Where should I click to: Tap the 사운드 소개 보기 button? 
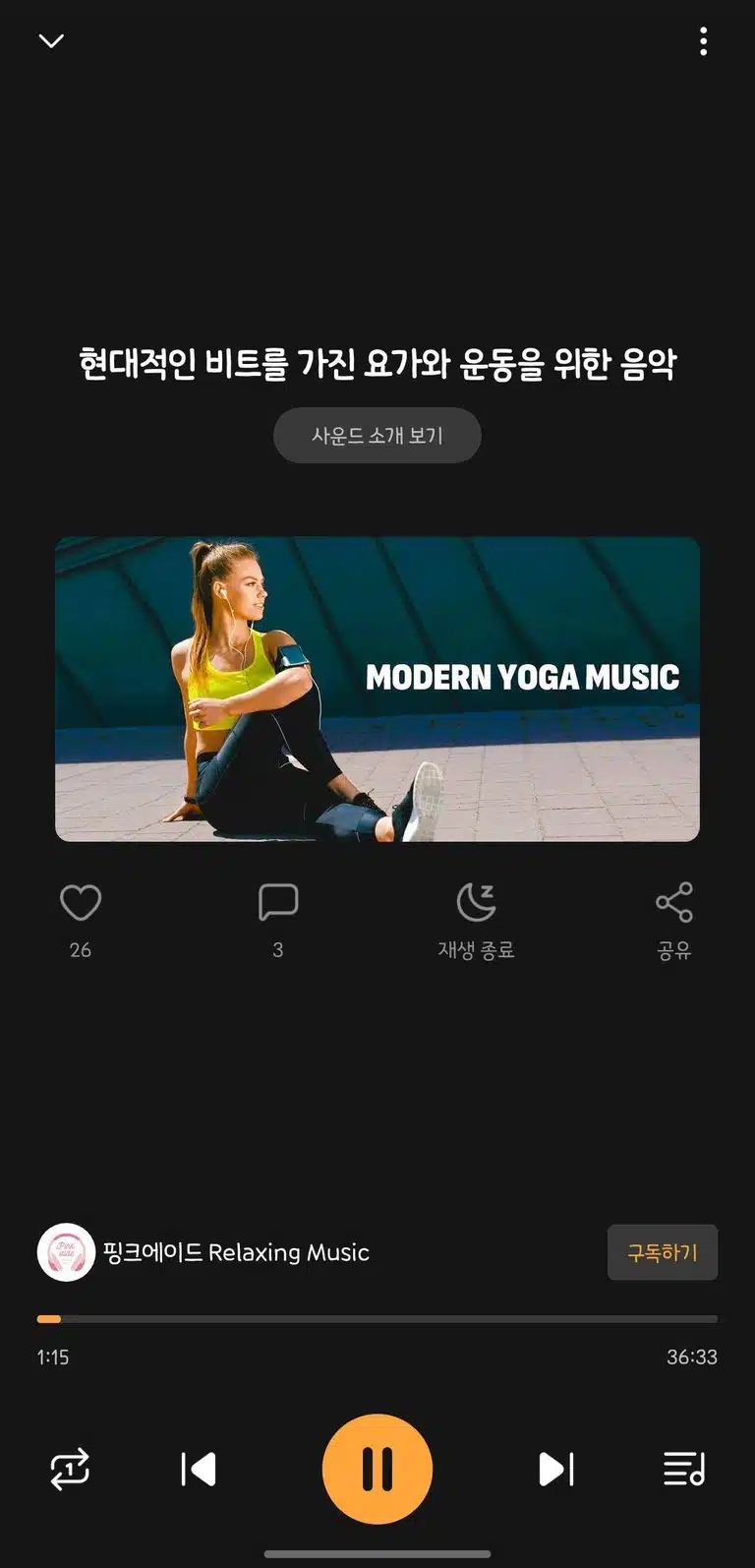coord(377,435)
